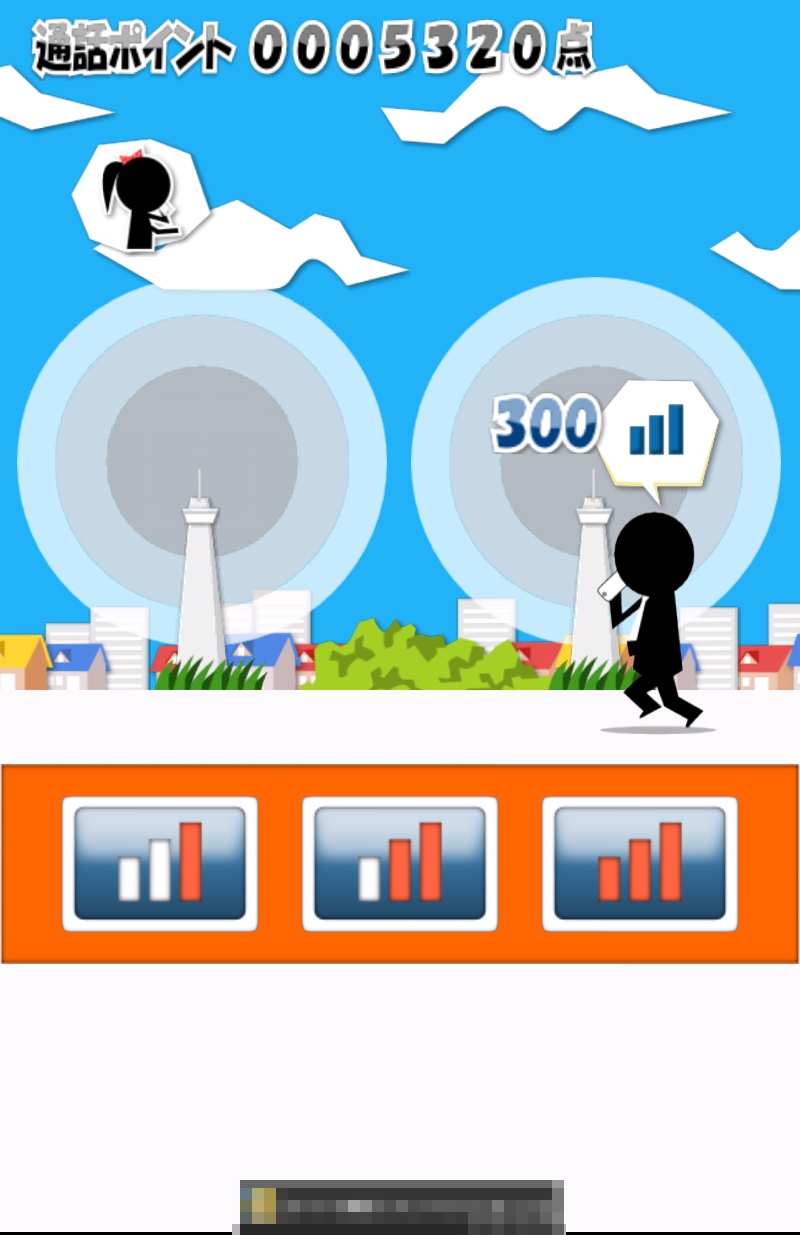The height and width of the screenshot is (1235, 800).
Task: Select the two-bar signal strength button
Action: click(400, 863)
